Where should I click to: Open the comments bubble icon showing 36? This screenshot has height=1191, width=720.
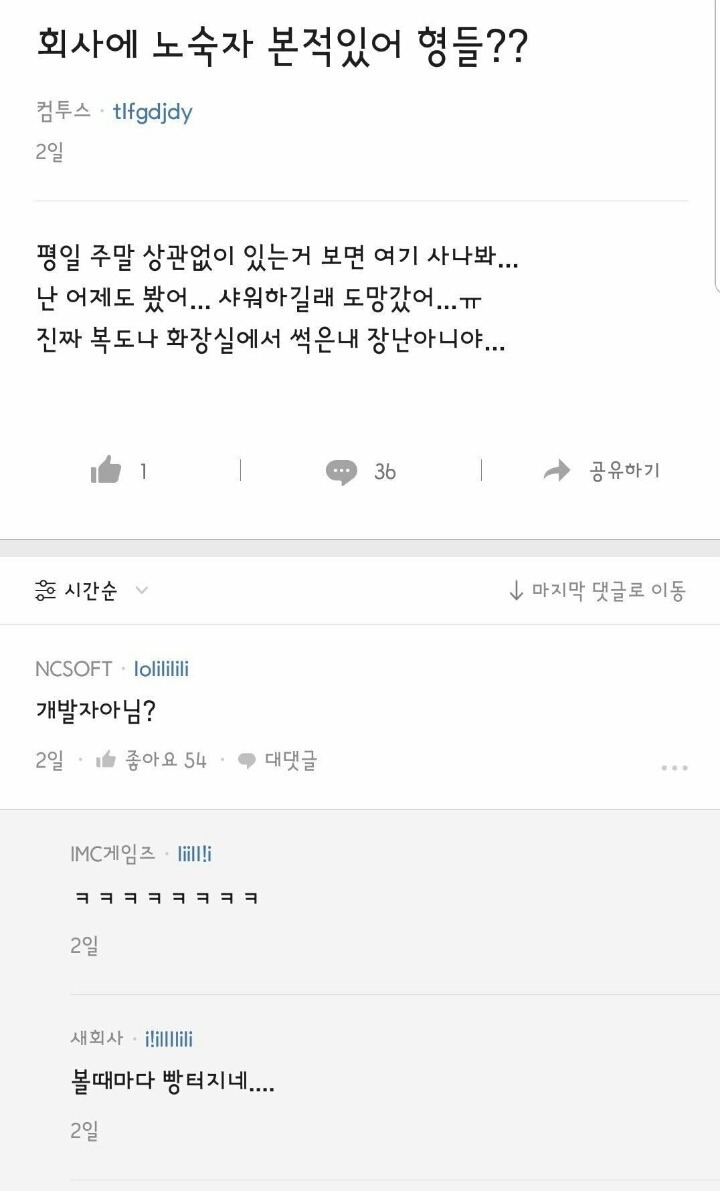[344, 470]
